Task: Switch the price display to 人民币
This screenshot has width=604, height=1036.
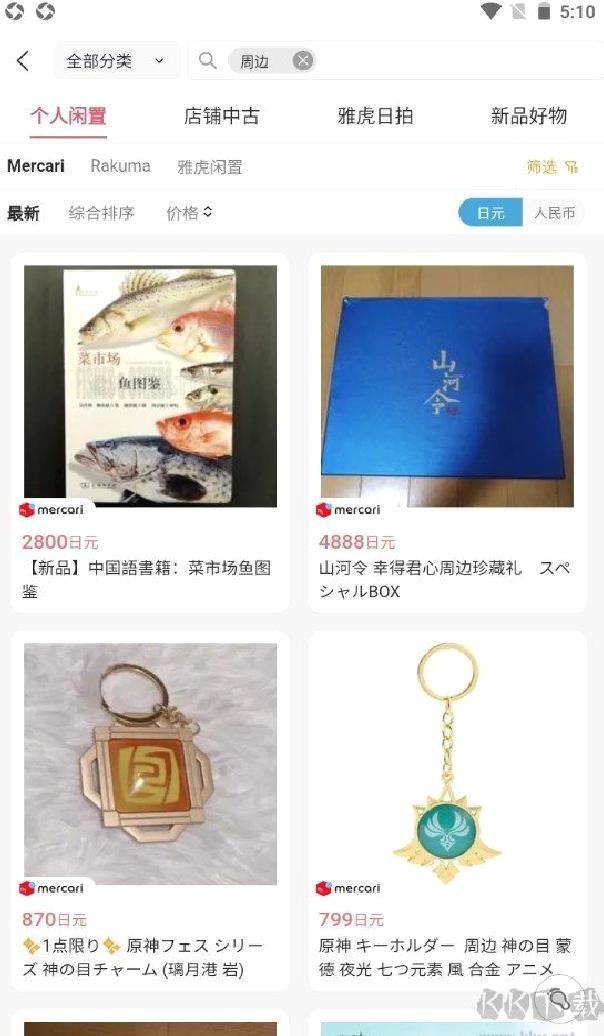Action: coord(554,213)
